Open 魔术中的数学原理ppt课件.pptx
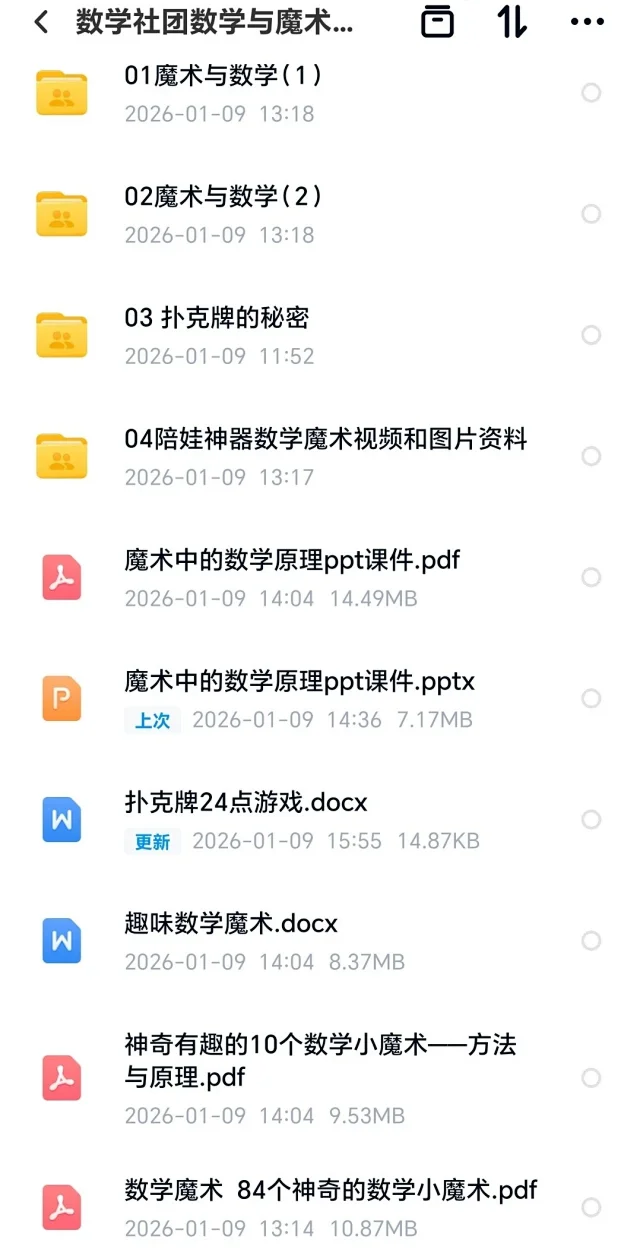 click(x=300, y=682)
